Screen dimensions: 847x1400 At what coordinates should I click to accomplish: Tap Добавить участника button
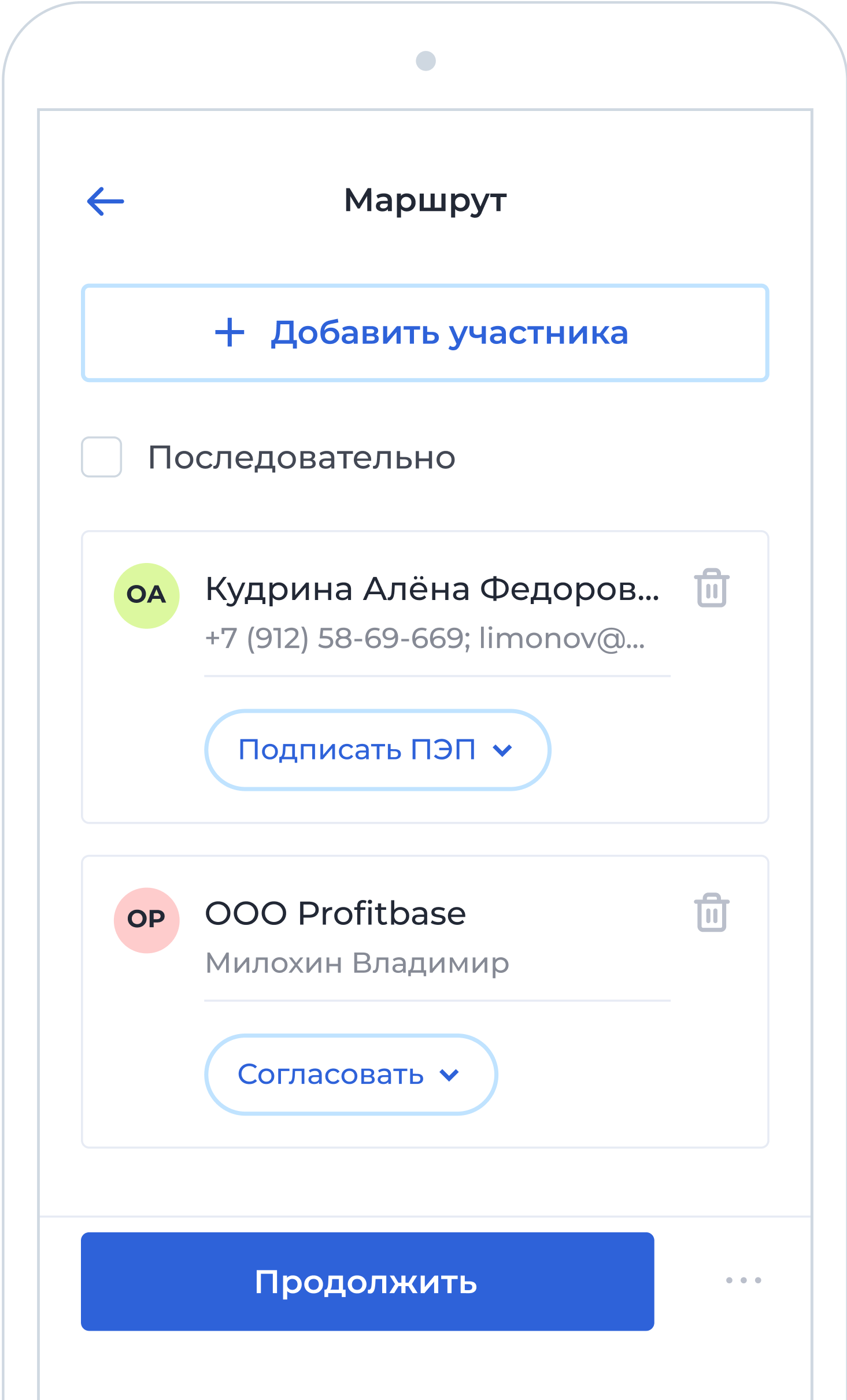pyautogui.click(x=425, y=333)
